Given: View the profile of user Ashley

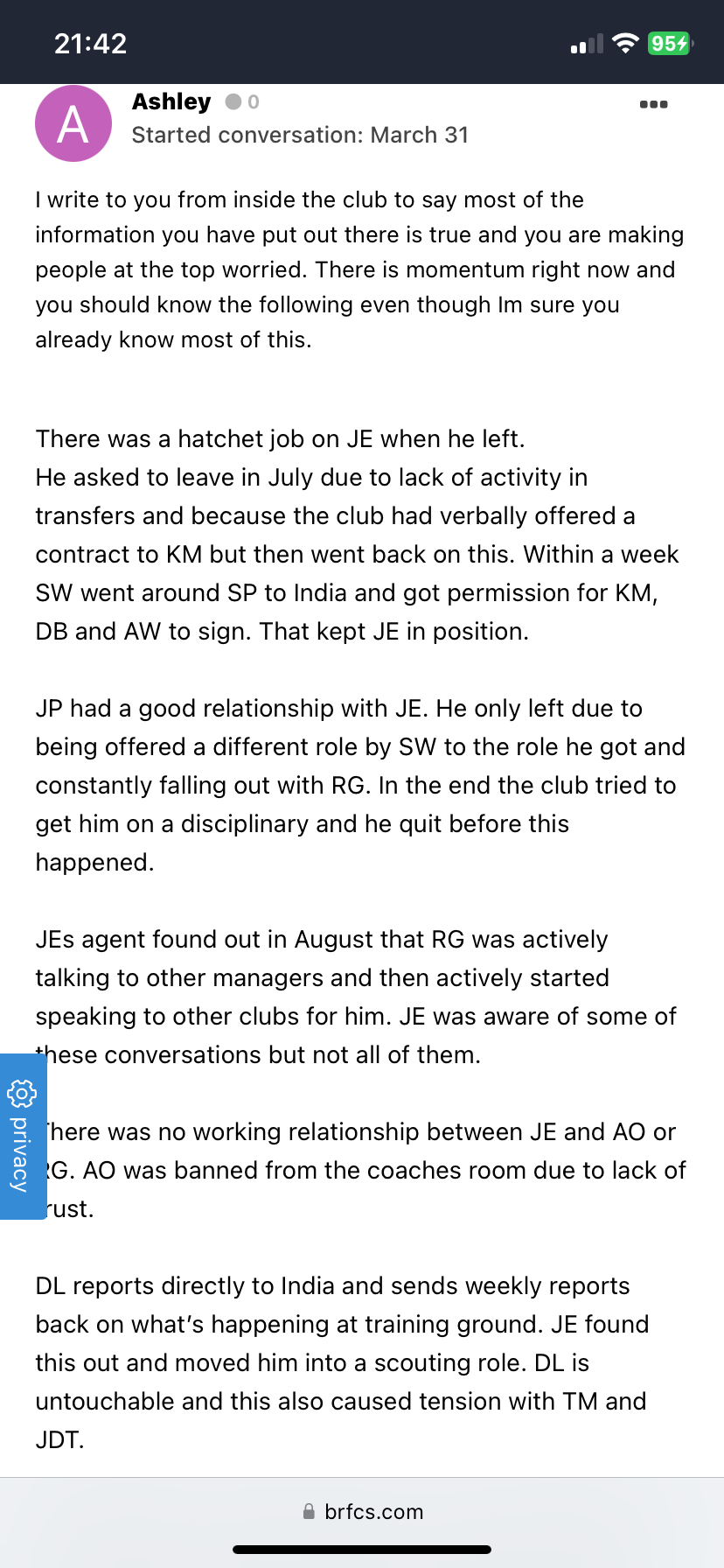Looking at the screenshot, I should click(x=171, y=101).
